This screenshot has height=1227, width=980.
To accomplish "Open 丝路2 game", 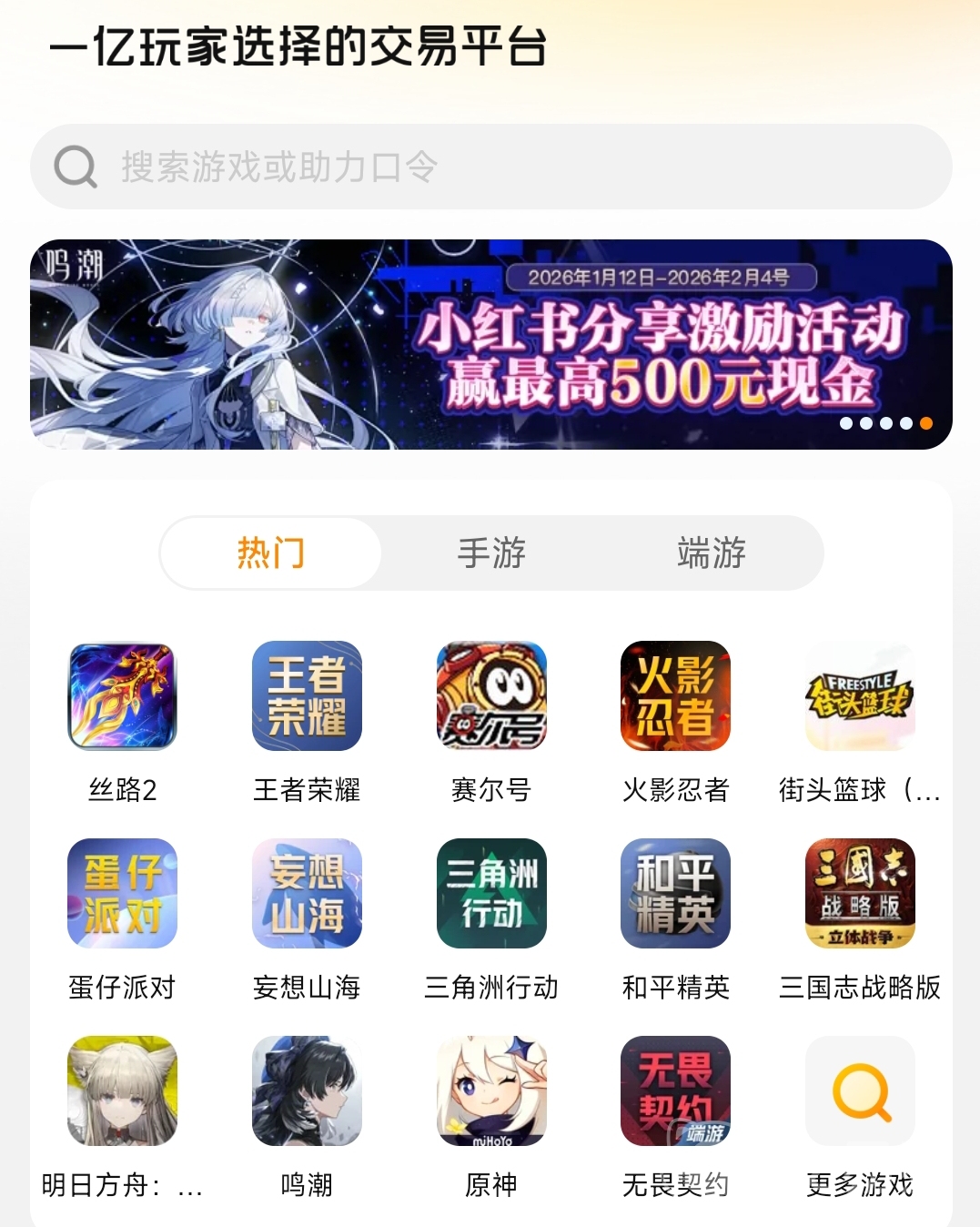I will tap(123, 696).
